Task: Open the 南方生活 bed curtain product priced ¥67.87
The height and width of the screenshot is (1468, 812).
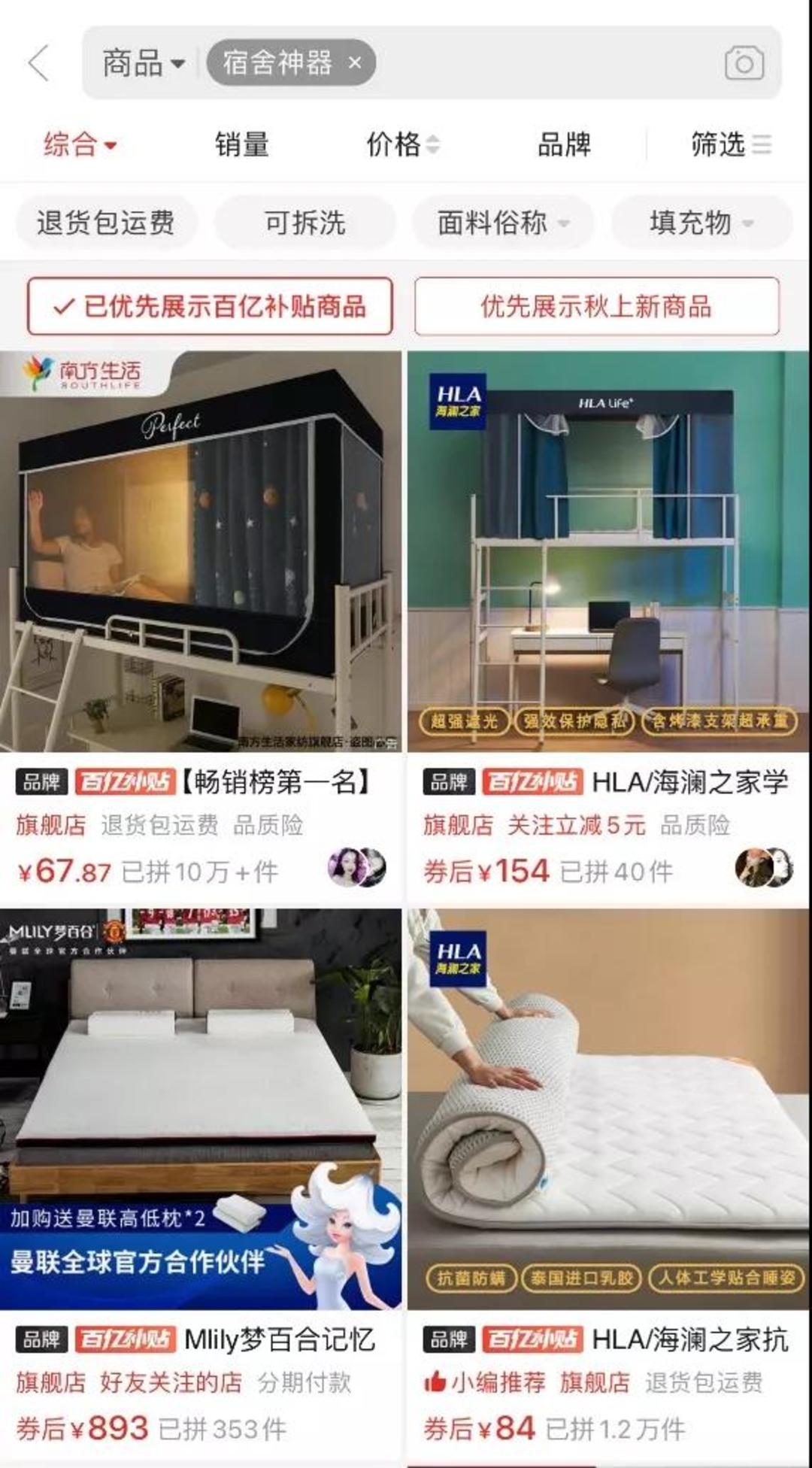Action: tap(201, 551)
